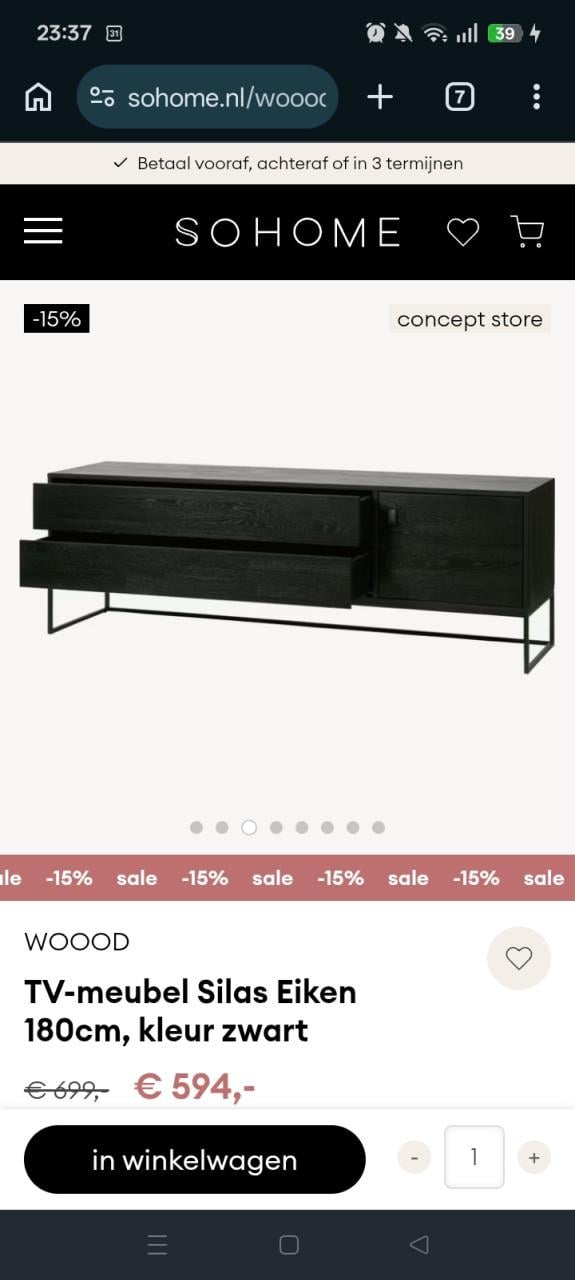Open the browser's home page button
The width and height of the screenshot is (575, 1280).
click(38, 97)
